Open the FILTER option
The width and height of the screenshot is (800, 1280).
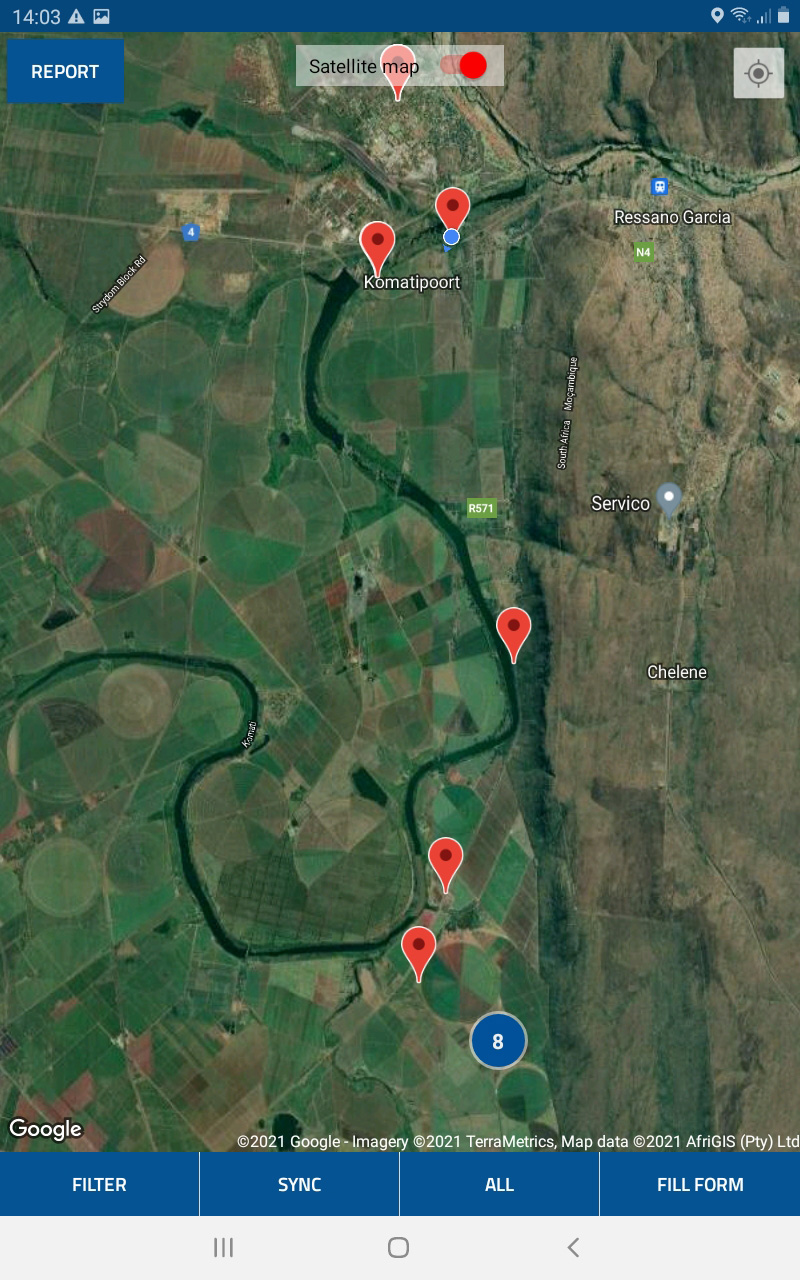[x=99, y=1184]
